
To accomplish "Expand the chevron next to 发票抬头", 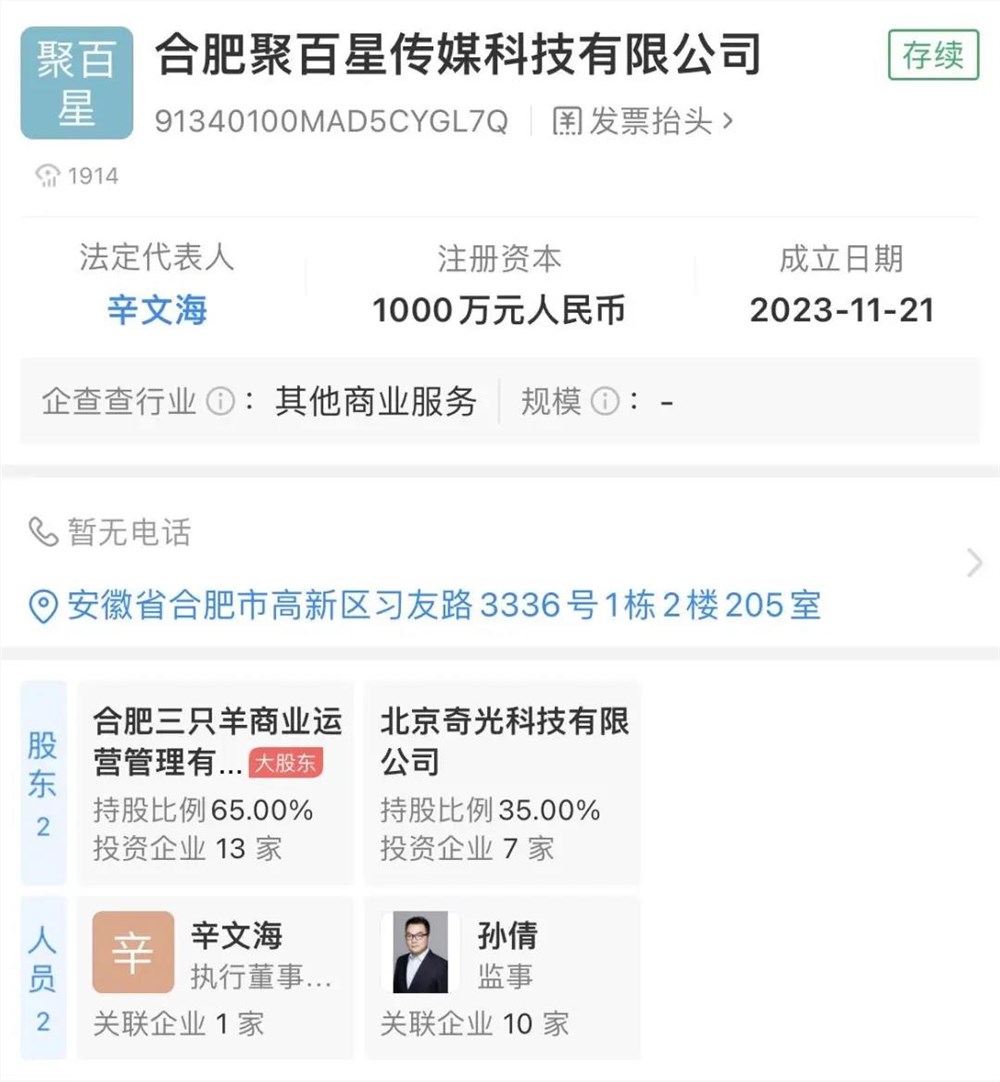I will click(x=727, y=122).
